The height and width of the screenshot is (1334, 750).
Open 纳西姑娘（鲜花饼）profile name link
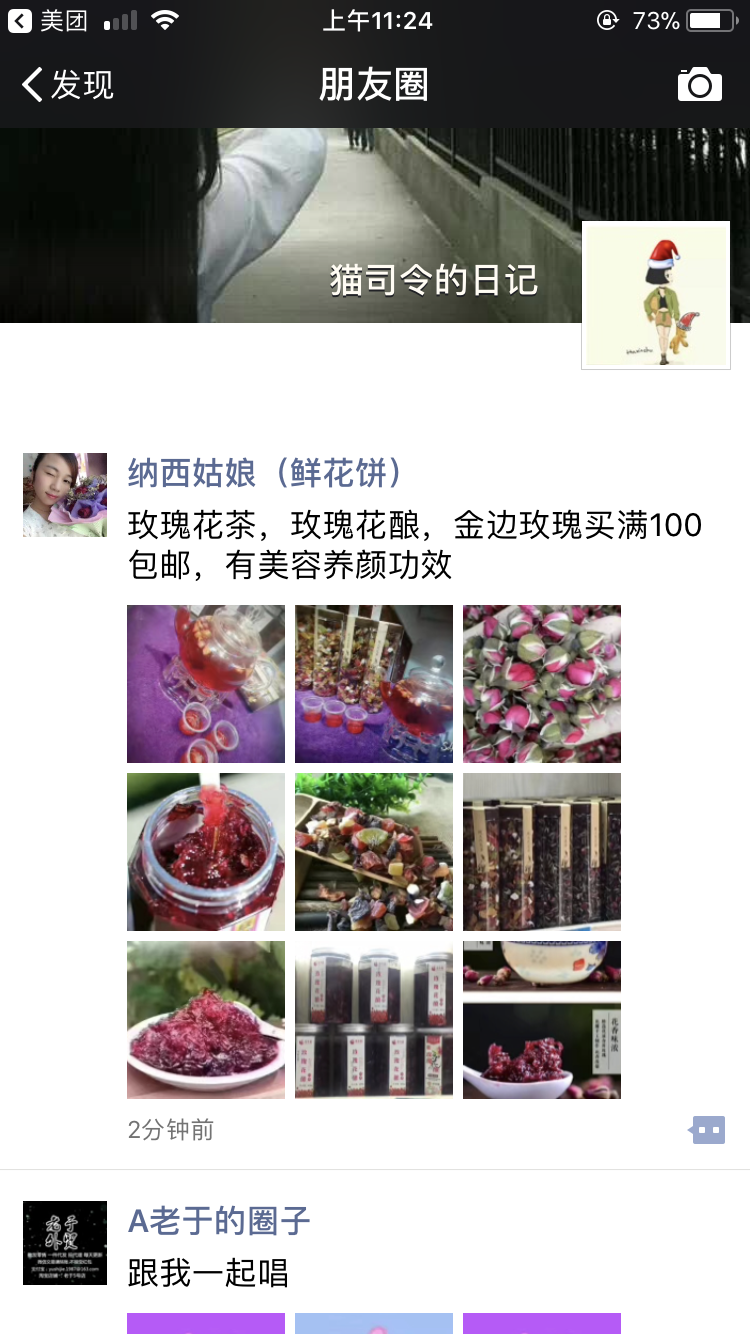tap(265, 473)
